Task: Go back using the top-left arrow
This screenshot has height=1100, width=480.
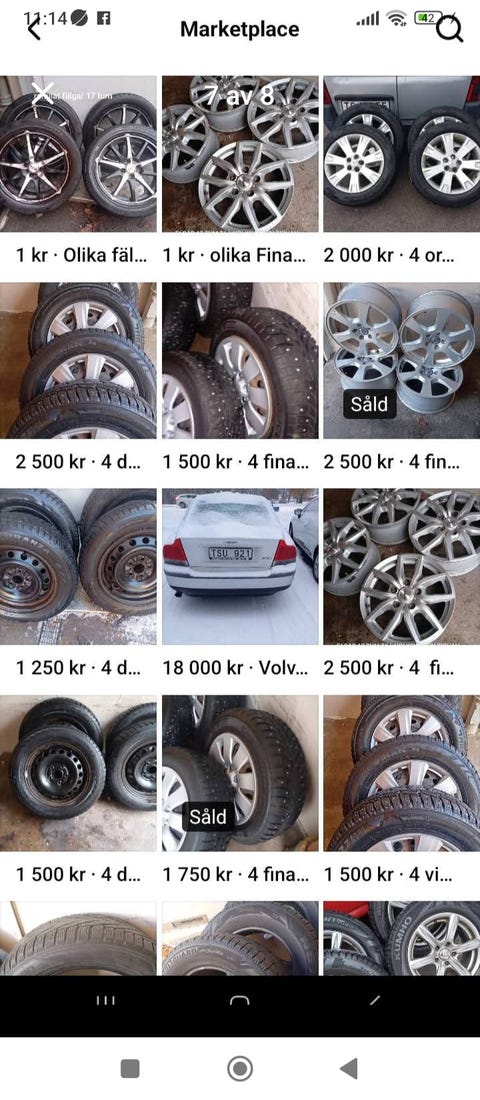Action: click(x=34, y=29)
